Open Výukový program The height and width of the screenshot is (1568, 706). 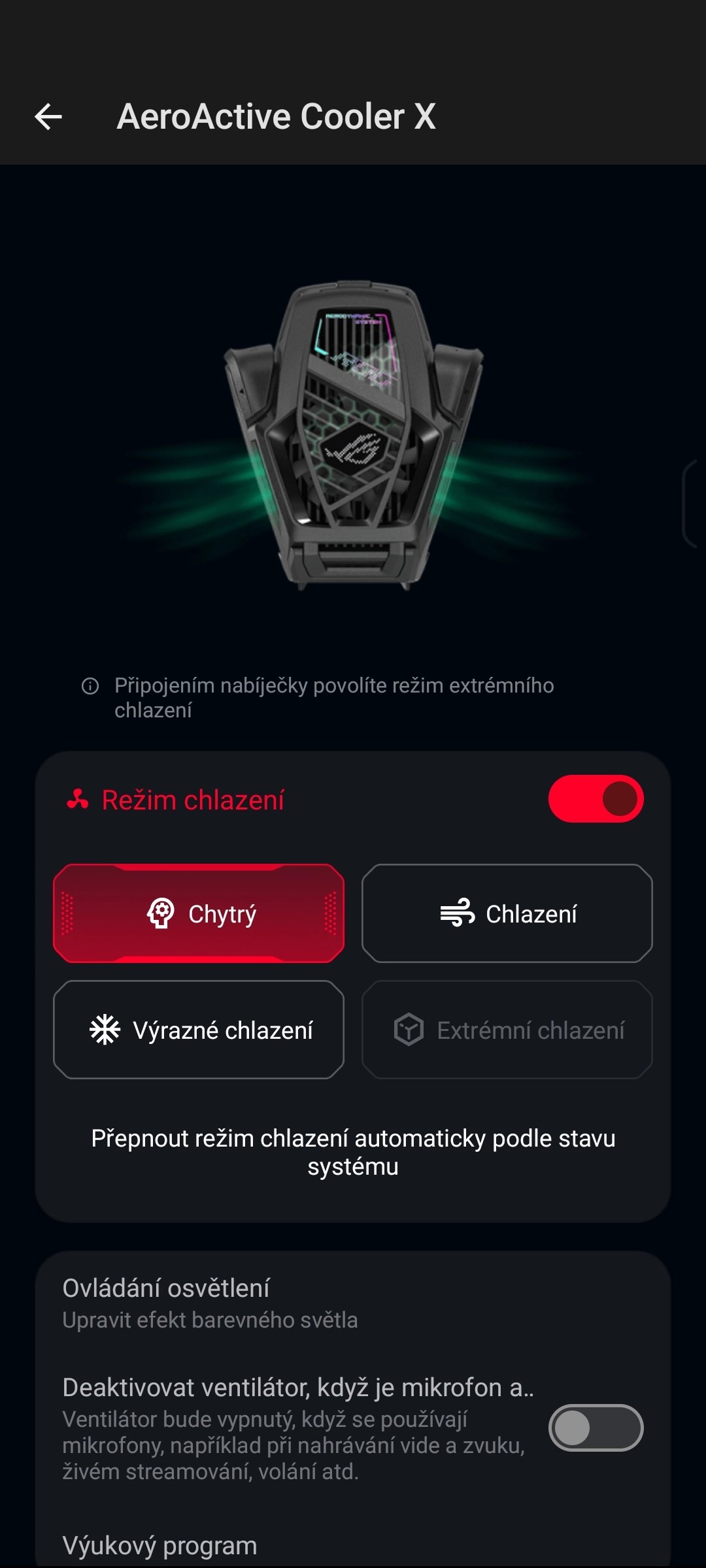(160, 1545)
